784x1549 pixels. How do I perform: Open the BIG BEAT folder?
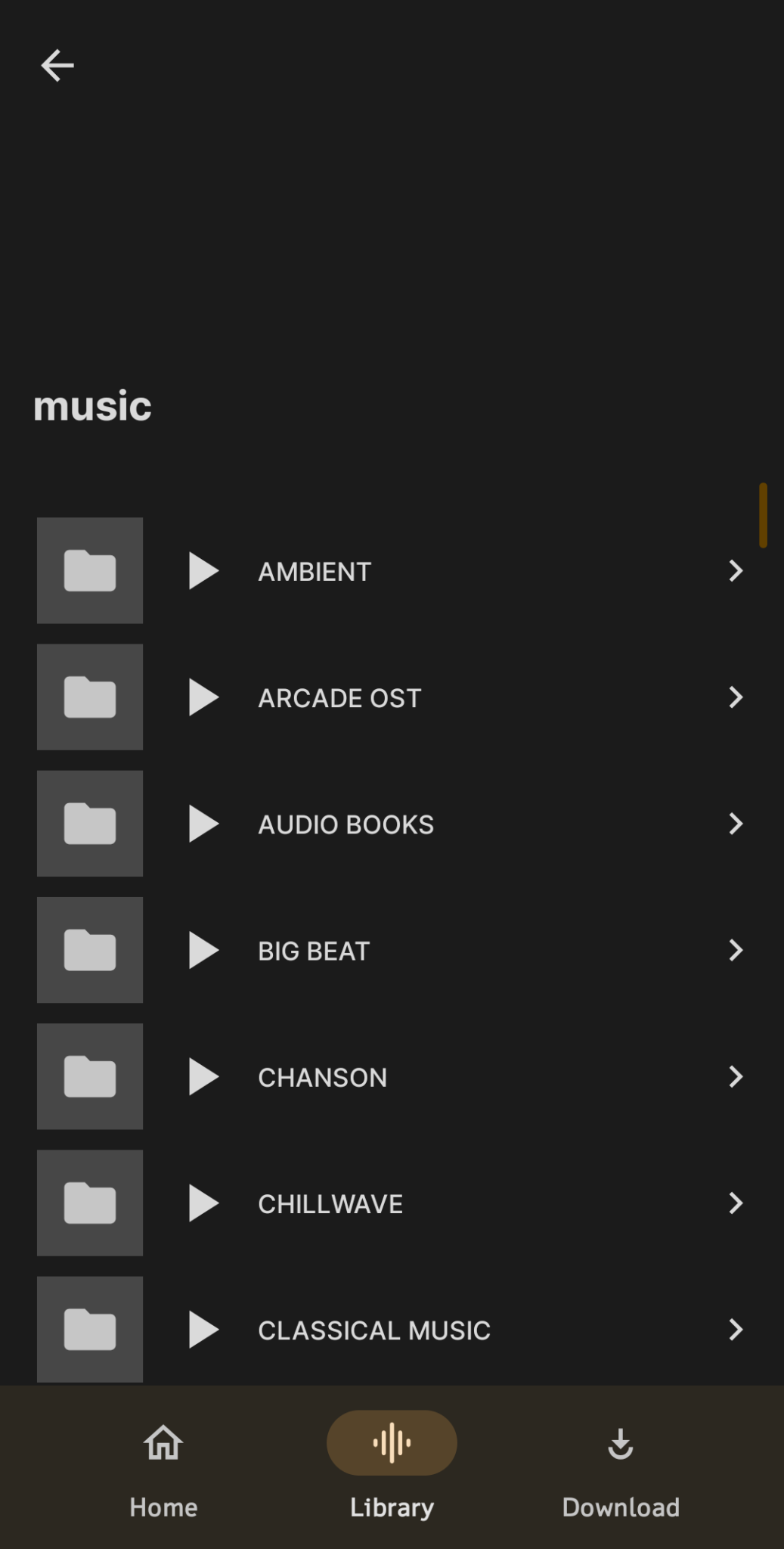click(735, 950)
